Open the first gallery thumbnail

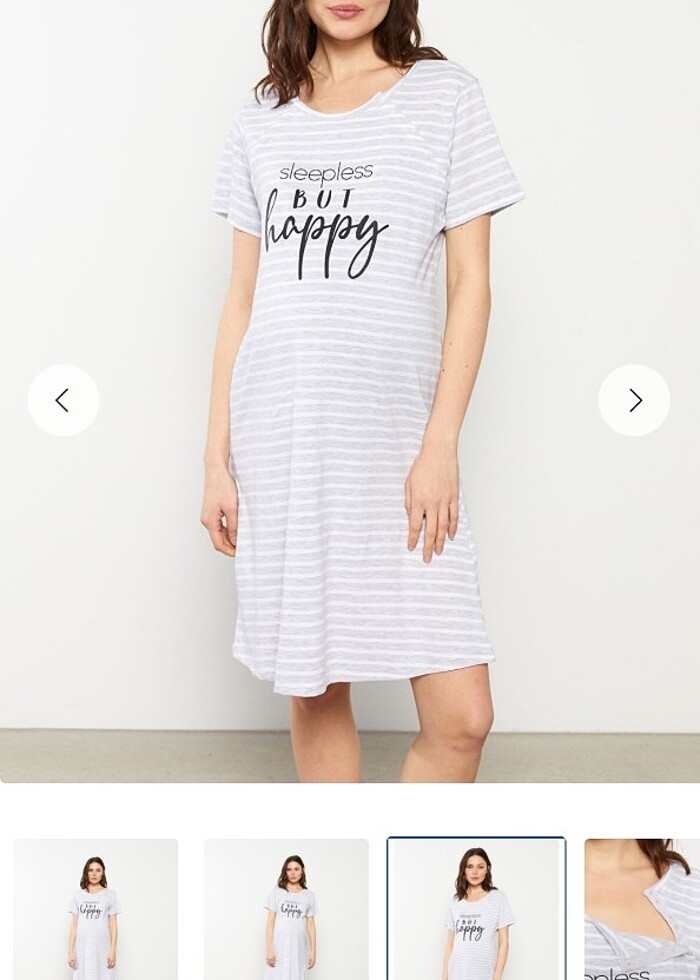(x=95, y=909)
